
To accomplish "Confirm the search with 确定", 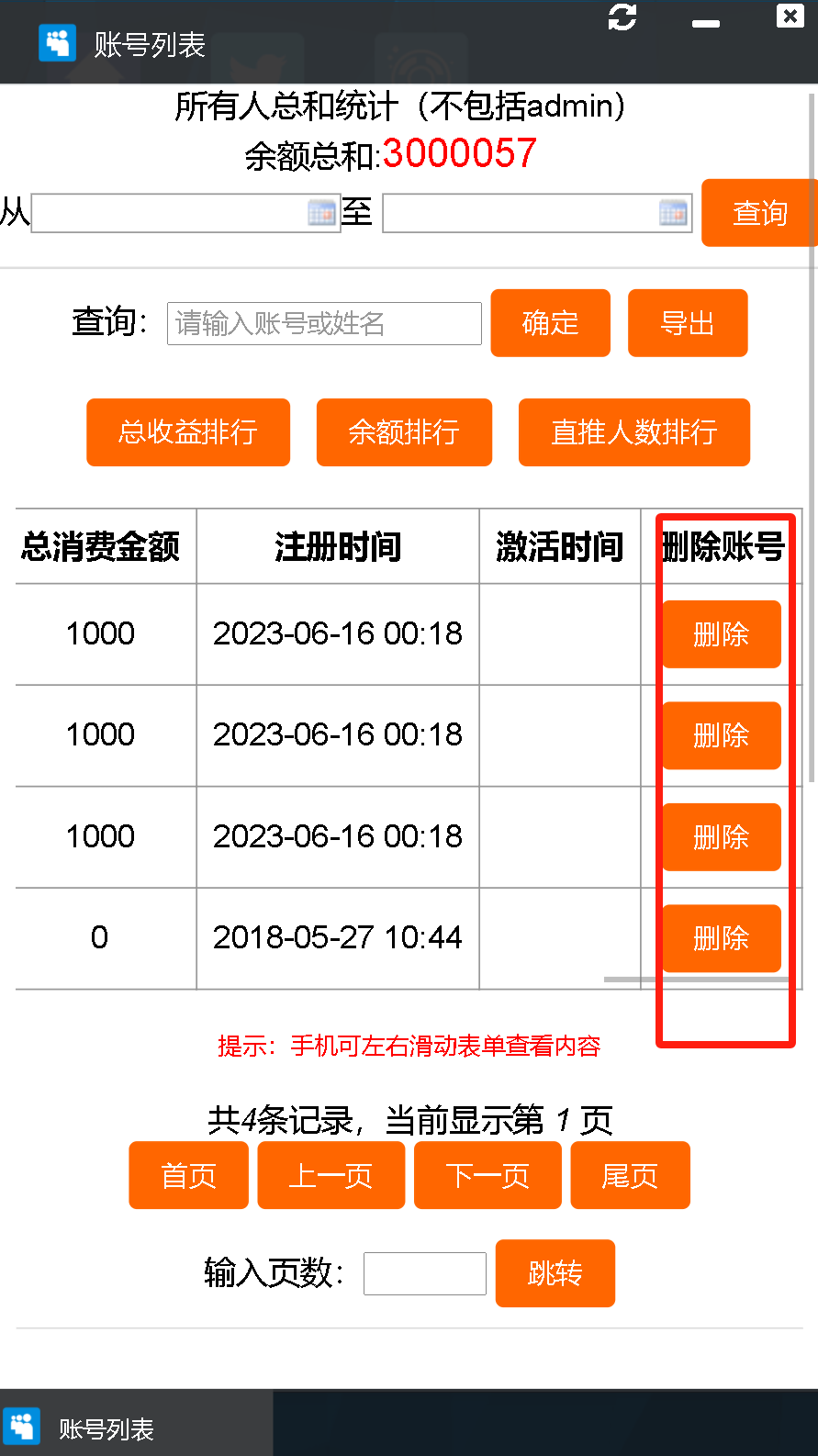I will click(x=550, y=323).
